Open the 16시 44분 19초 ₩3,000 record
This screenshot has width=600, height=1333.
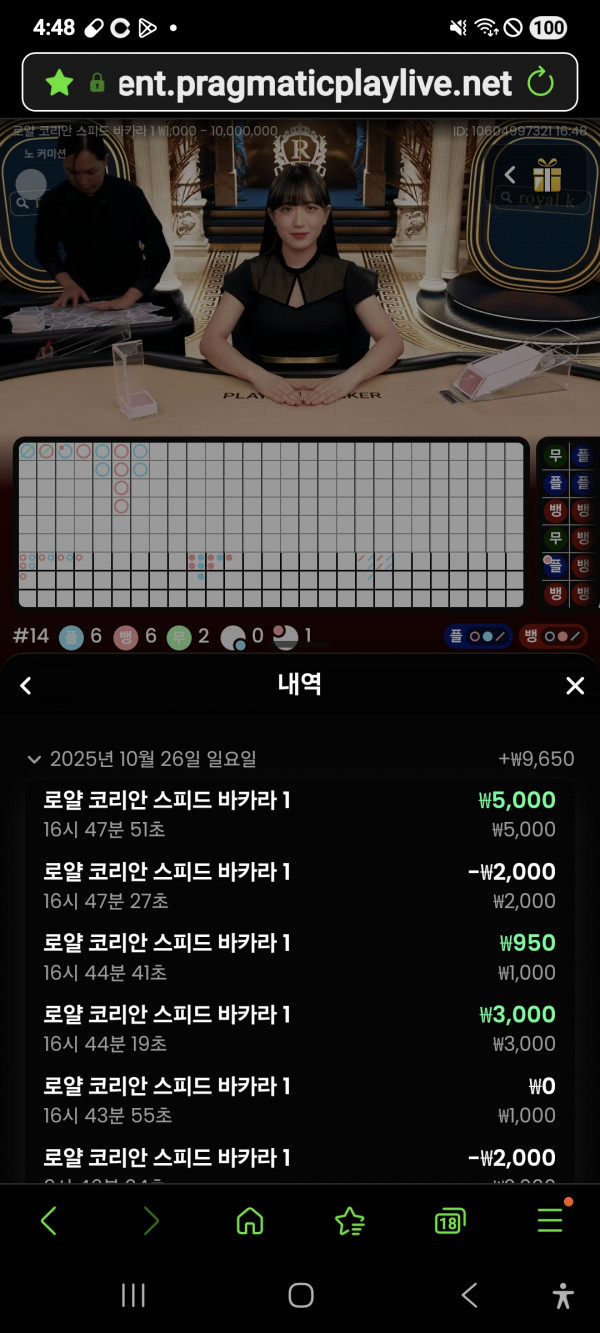point(300,1029)
